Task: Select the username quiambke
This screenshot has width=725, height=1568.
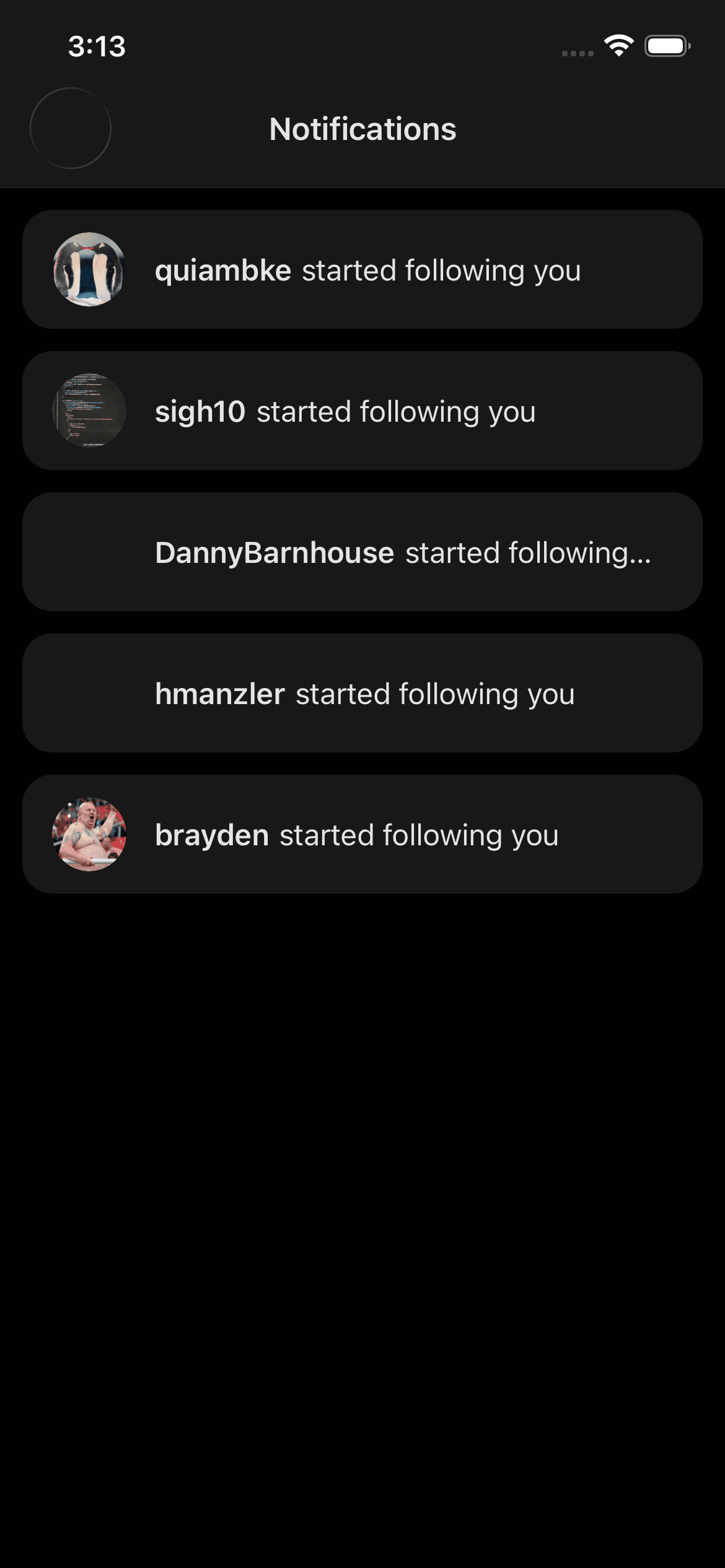Action: pos(223,269)
